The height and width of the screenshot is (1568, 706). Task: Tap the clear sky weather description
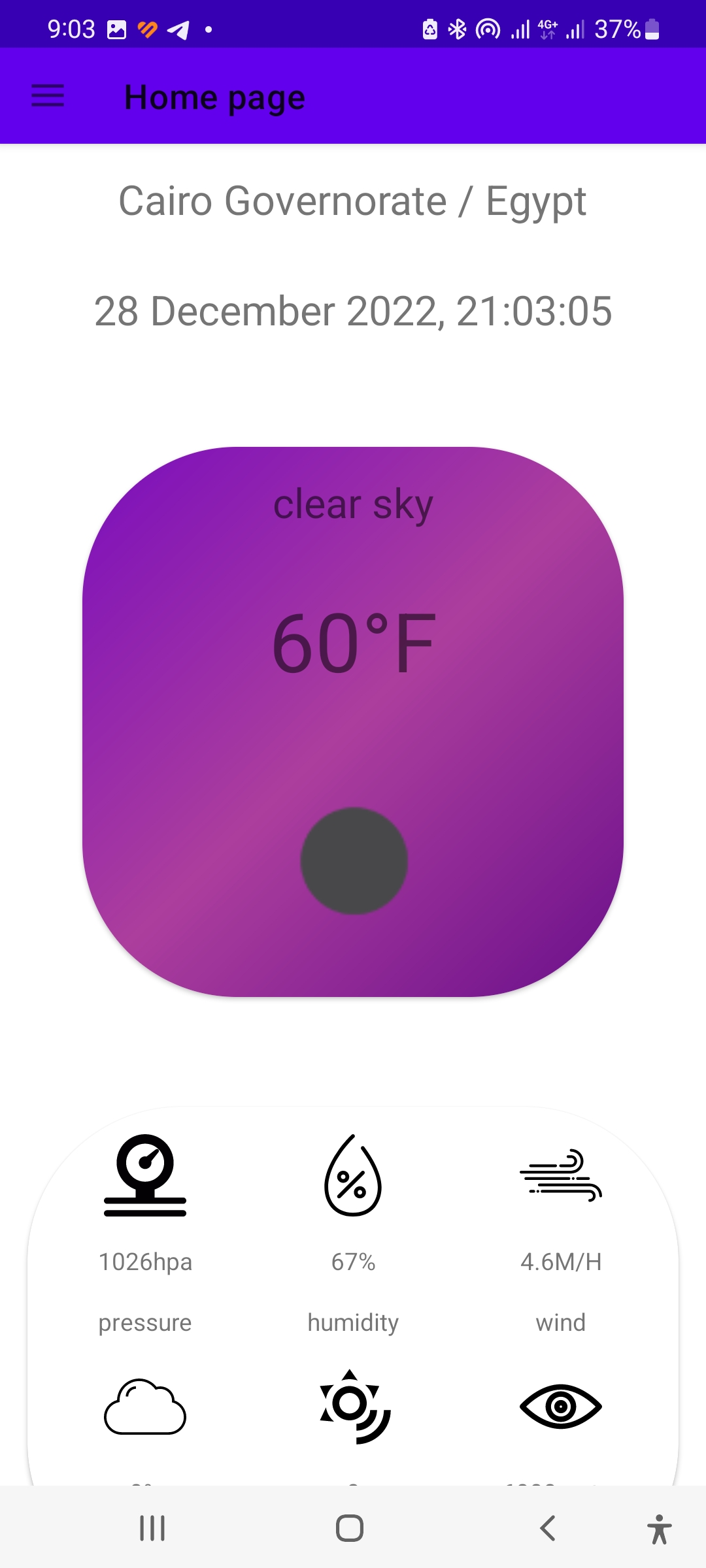pyautogui.click(x=353, y=503)
